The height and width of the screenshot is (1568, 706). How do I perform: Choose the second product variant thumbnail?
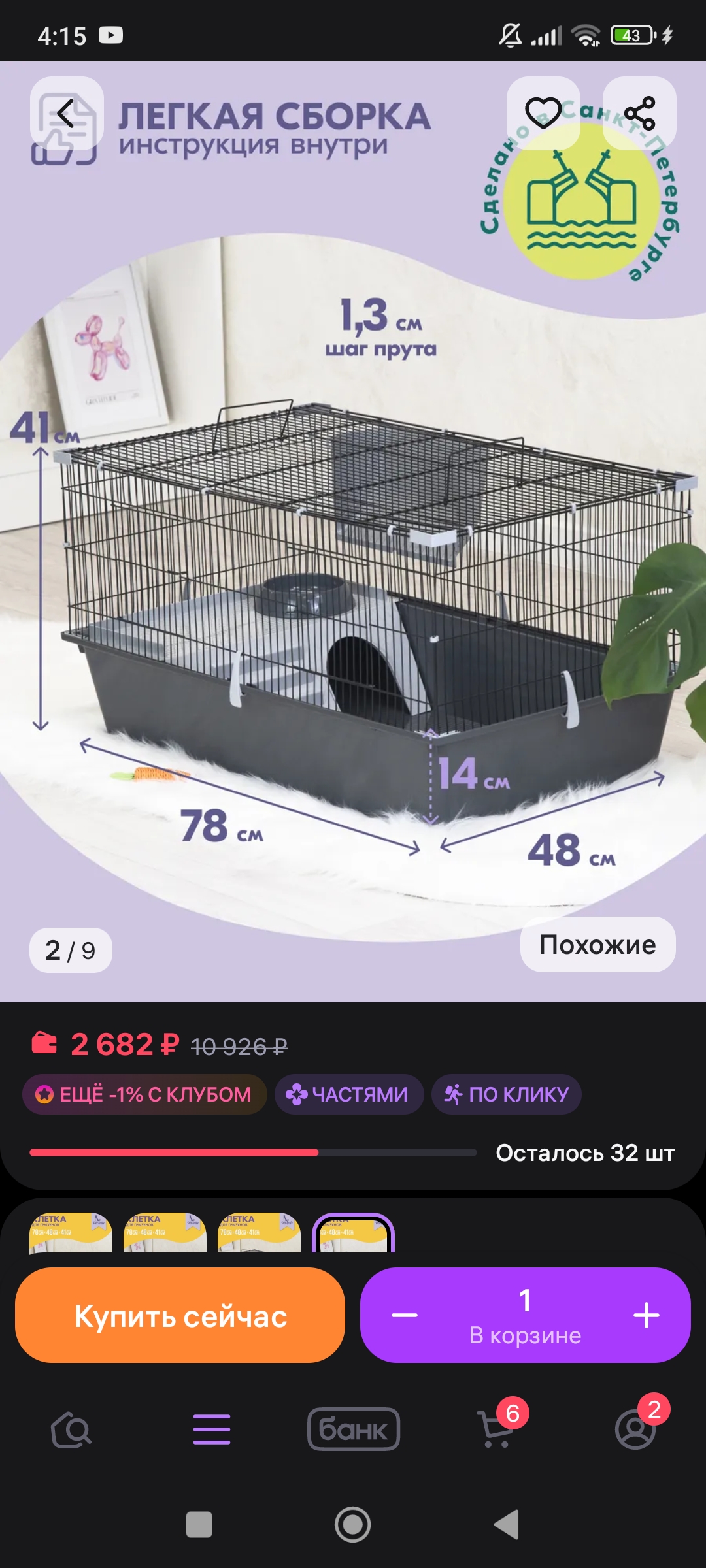coord(165,1233)
